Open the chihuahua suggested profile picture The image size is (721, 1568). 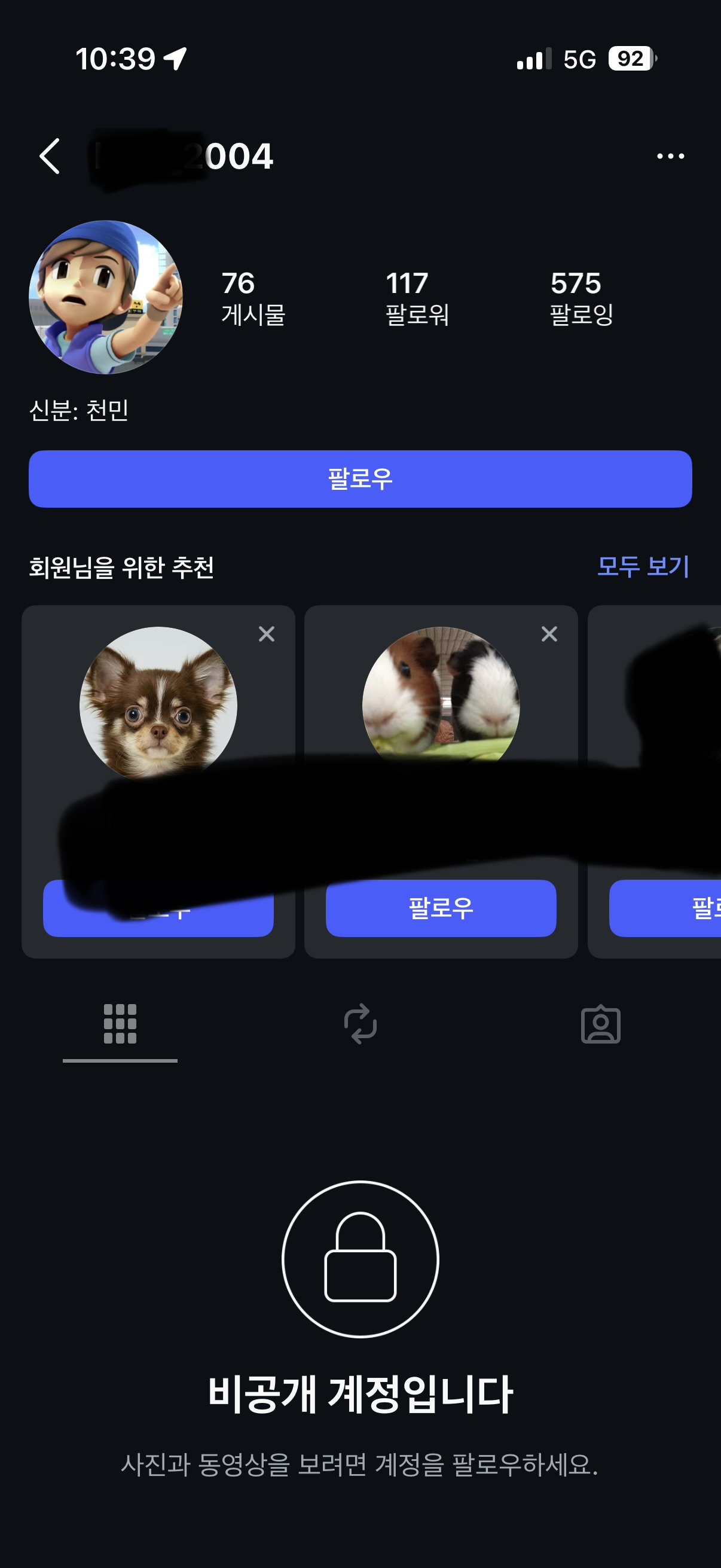click(158, 703)
